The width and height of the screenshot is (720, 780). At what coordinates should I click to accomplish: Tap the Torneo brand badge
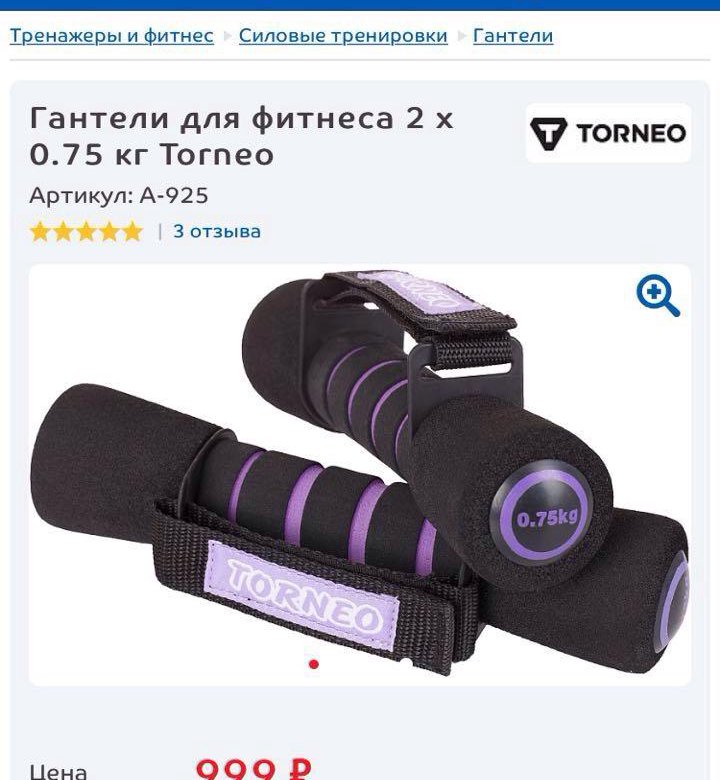pyautogui.click(x=608, y=133)
